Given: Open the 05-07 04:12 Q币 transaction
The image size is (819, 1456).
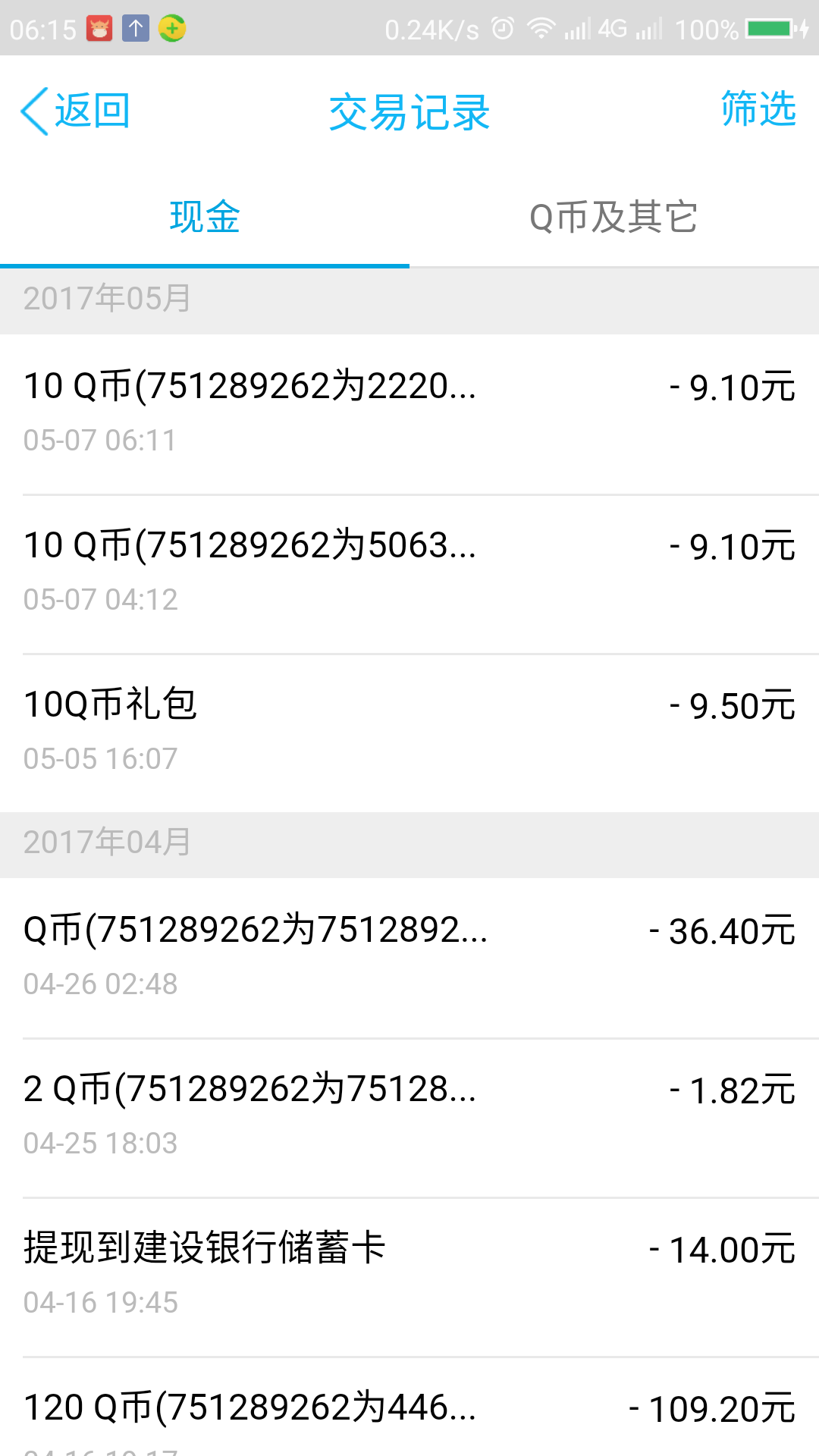Looking at the screenshot, I should tap(409, 574).
